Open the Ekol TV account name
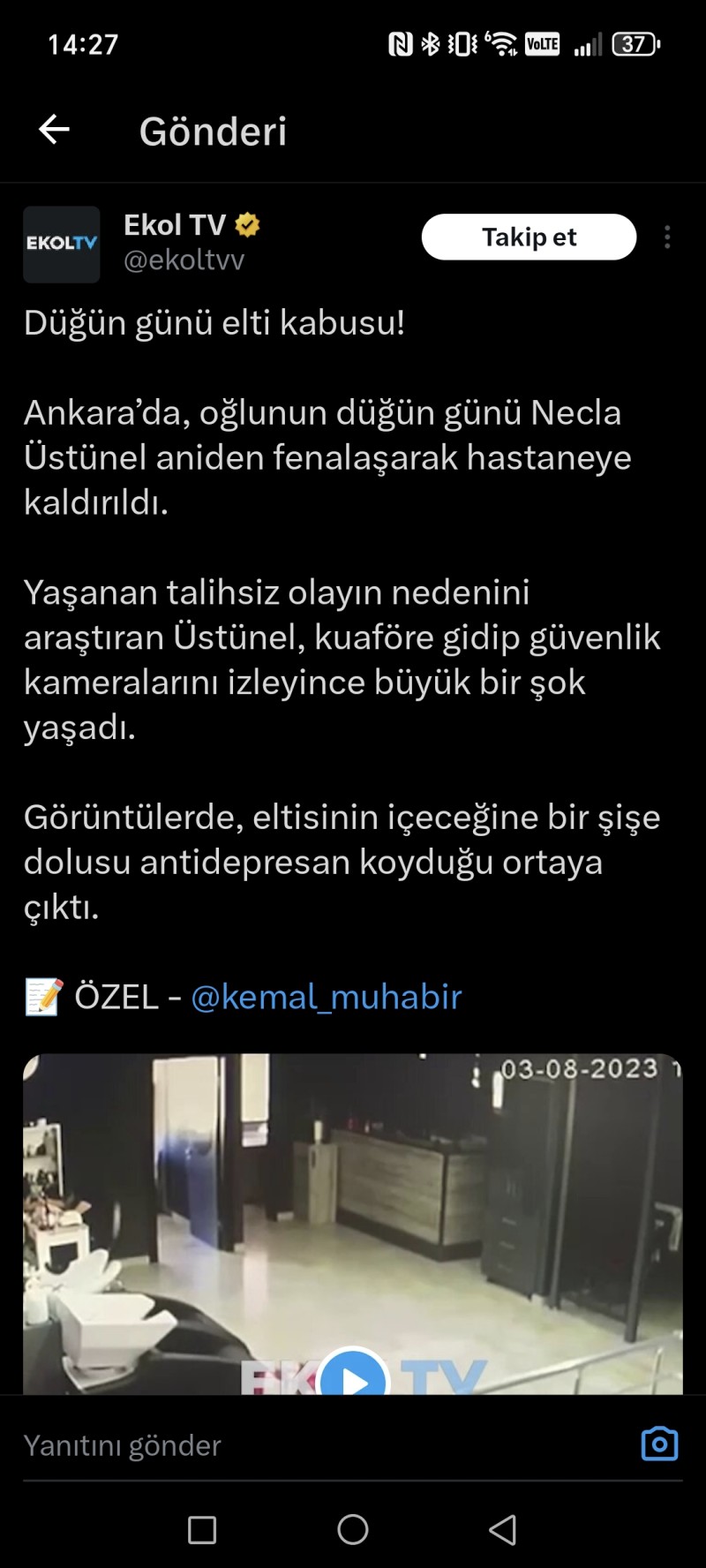 pyautogui.click(x=175, y=225)
